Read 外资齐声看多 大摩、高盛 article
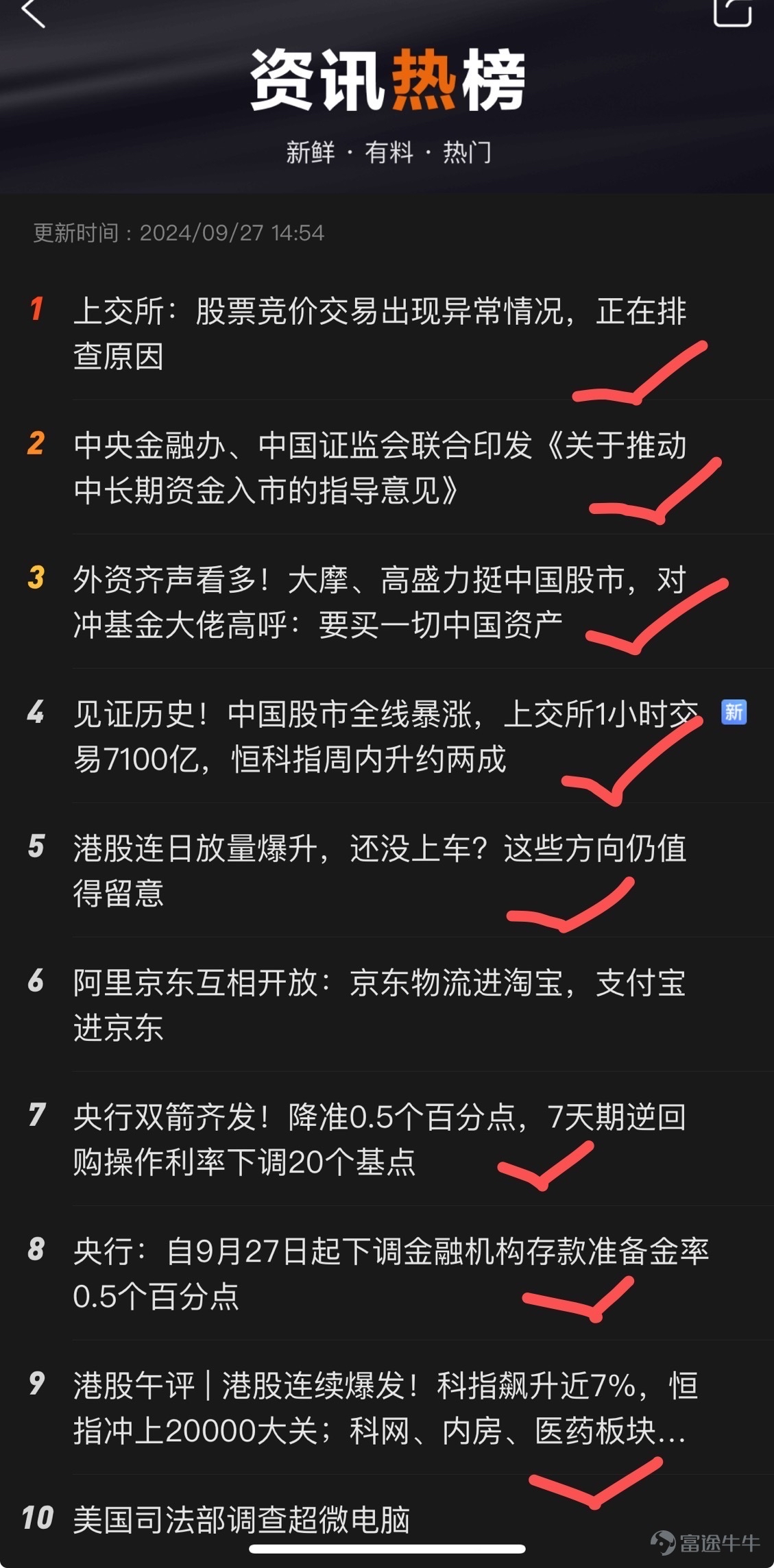This screenshot has width=774, height=1568. click(x=379, y=602)
